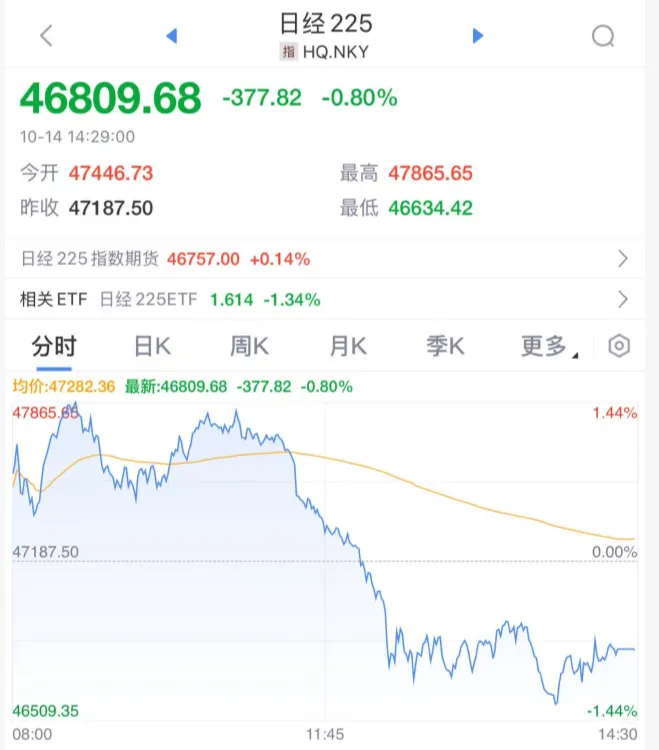Show the 季K chart
The width and height of the screenshot is (659, 750).
[x=446, y=347]
